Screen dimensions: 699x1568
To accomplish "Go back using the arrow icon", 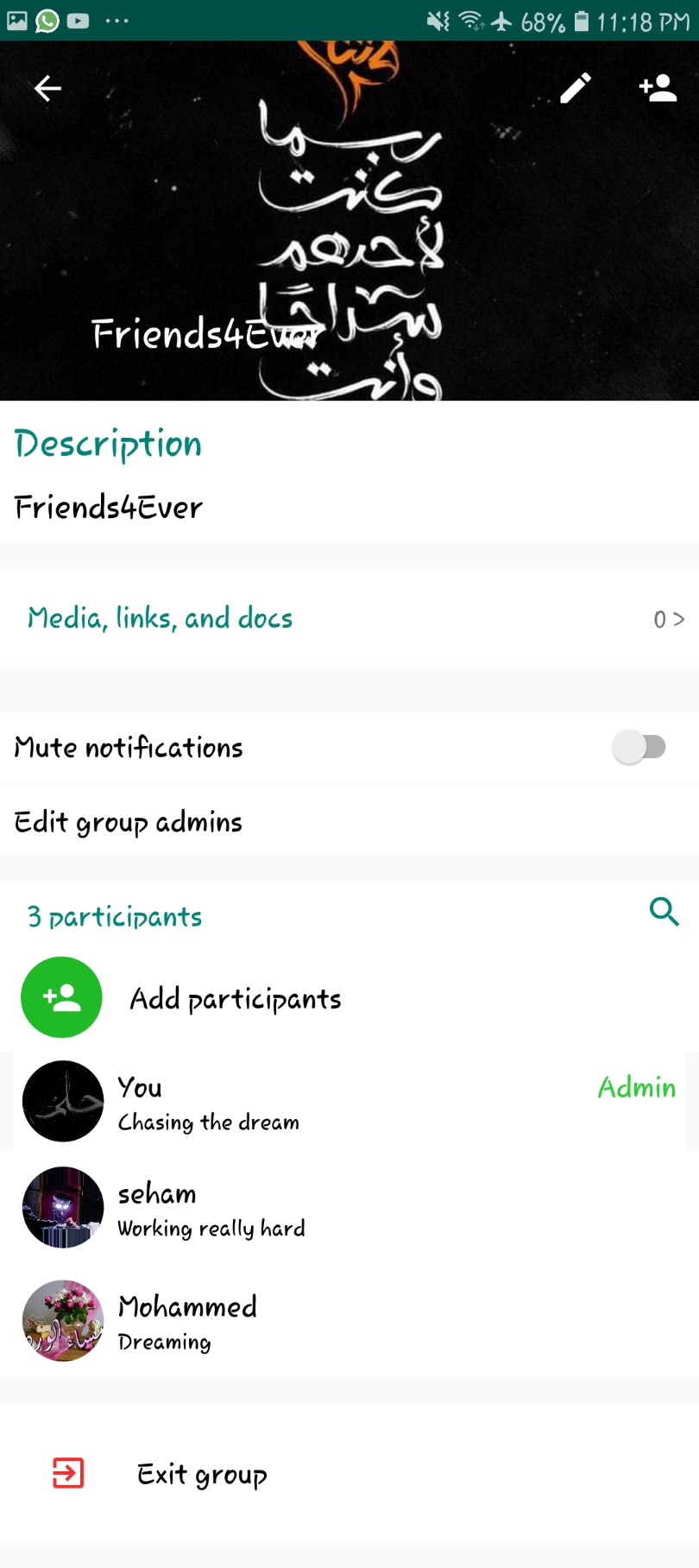I will point(47,88).
